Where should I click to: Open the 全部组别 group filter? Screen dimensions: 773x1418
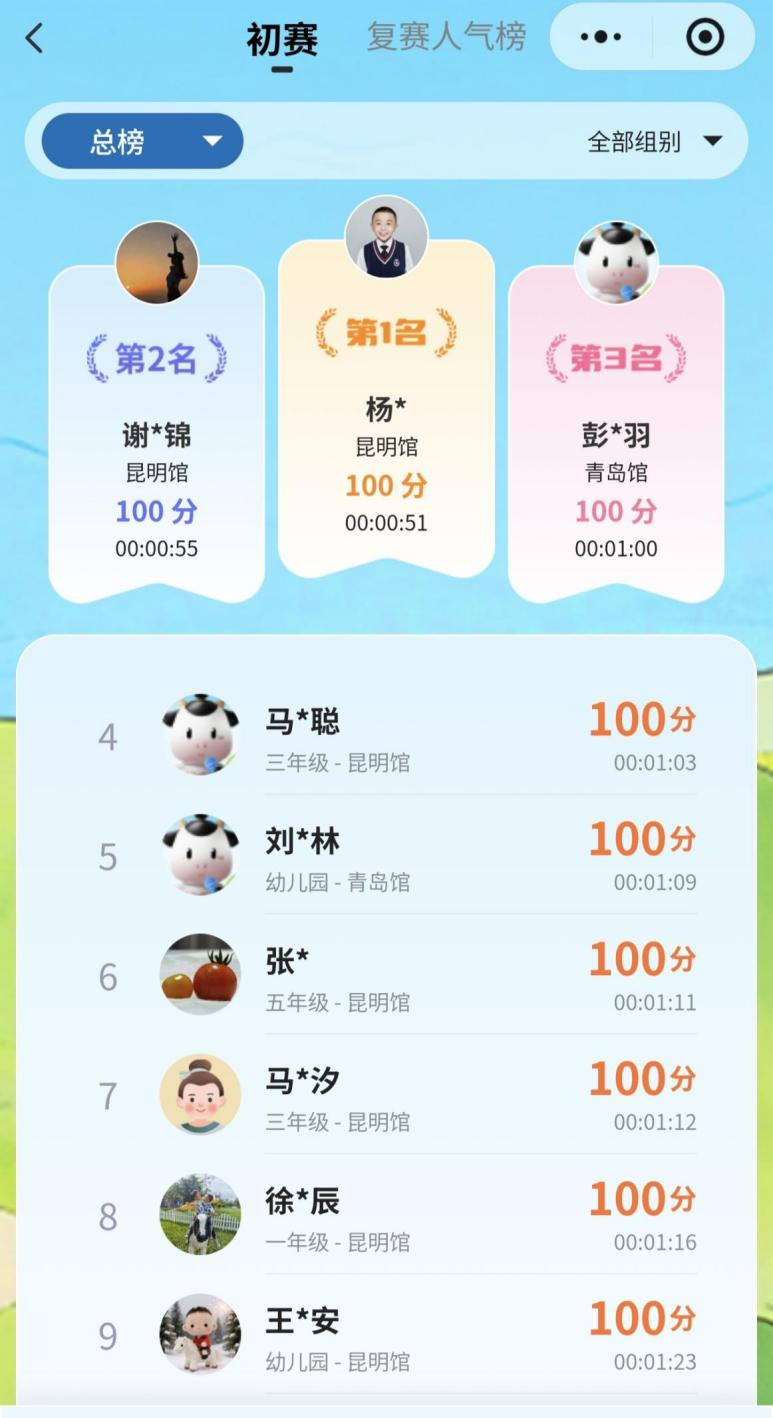(654, 141)
